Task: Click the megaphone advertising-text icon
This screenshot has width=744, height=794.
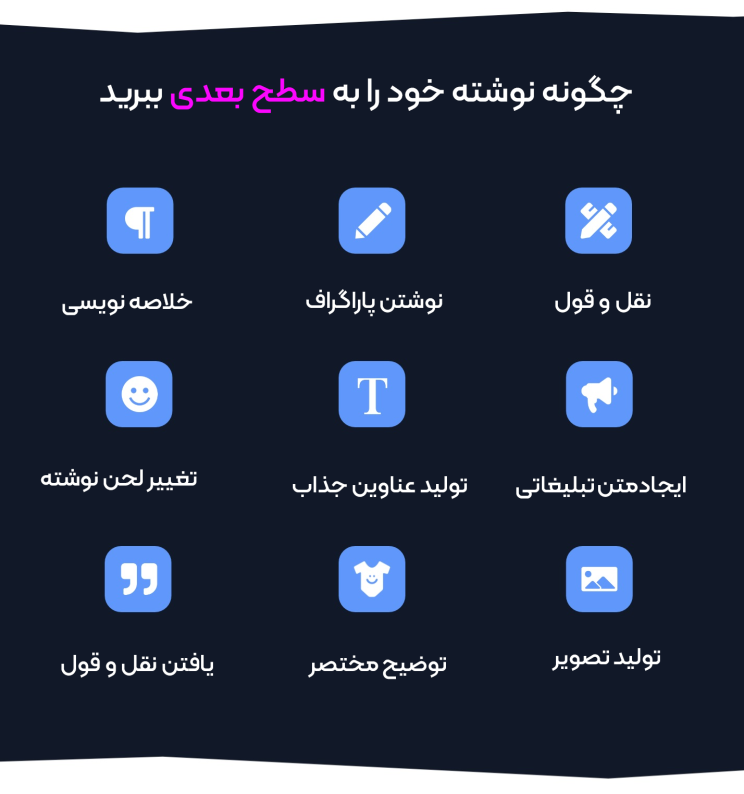Action: tap(599, 394)
